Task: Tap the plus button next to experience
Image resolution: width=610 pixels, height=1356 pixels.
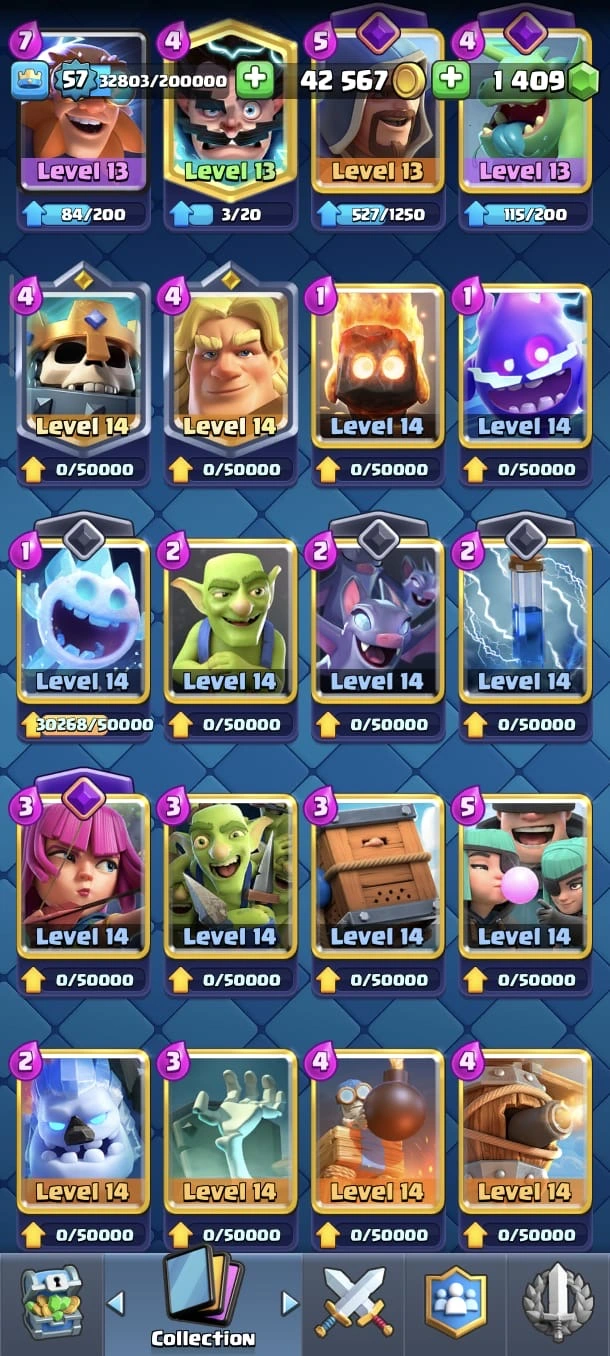Action: coord(255,80)
